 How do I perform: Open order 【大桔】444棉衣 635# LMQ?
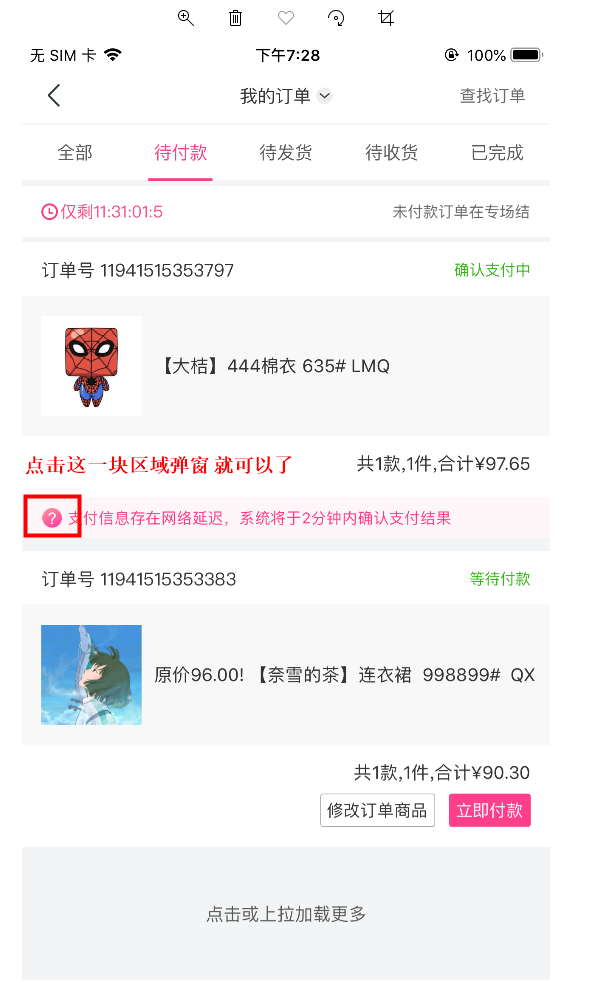tap(286, 366)
